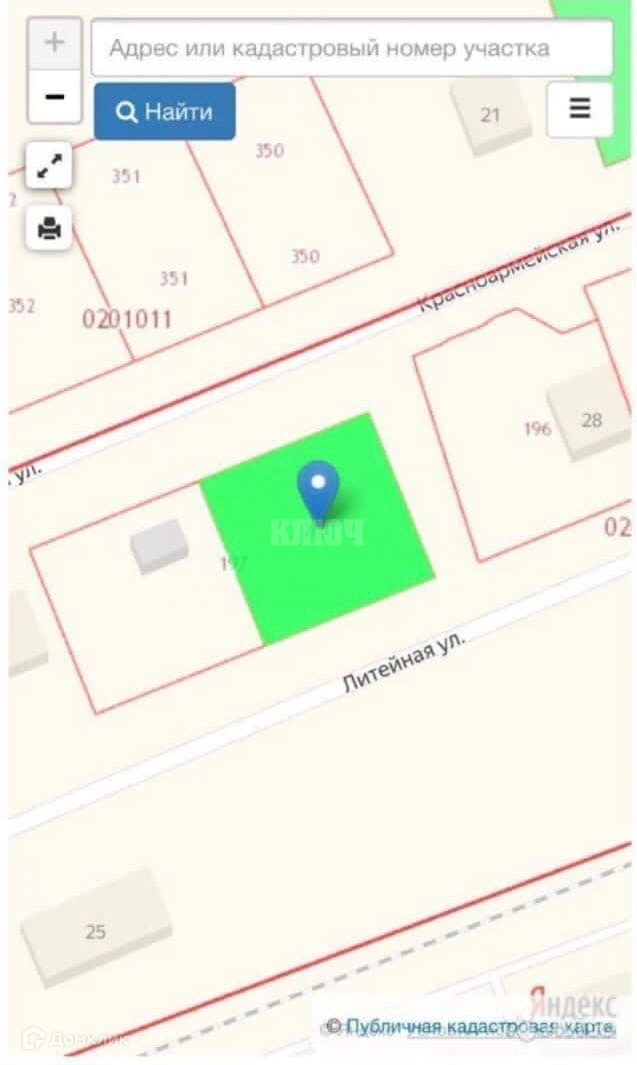This screenshot has height=1065, width=637.
Task: Open the Публичная кадастровая карта link
Action: [480, 1027]
